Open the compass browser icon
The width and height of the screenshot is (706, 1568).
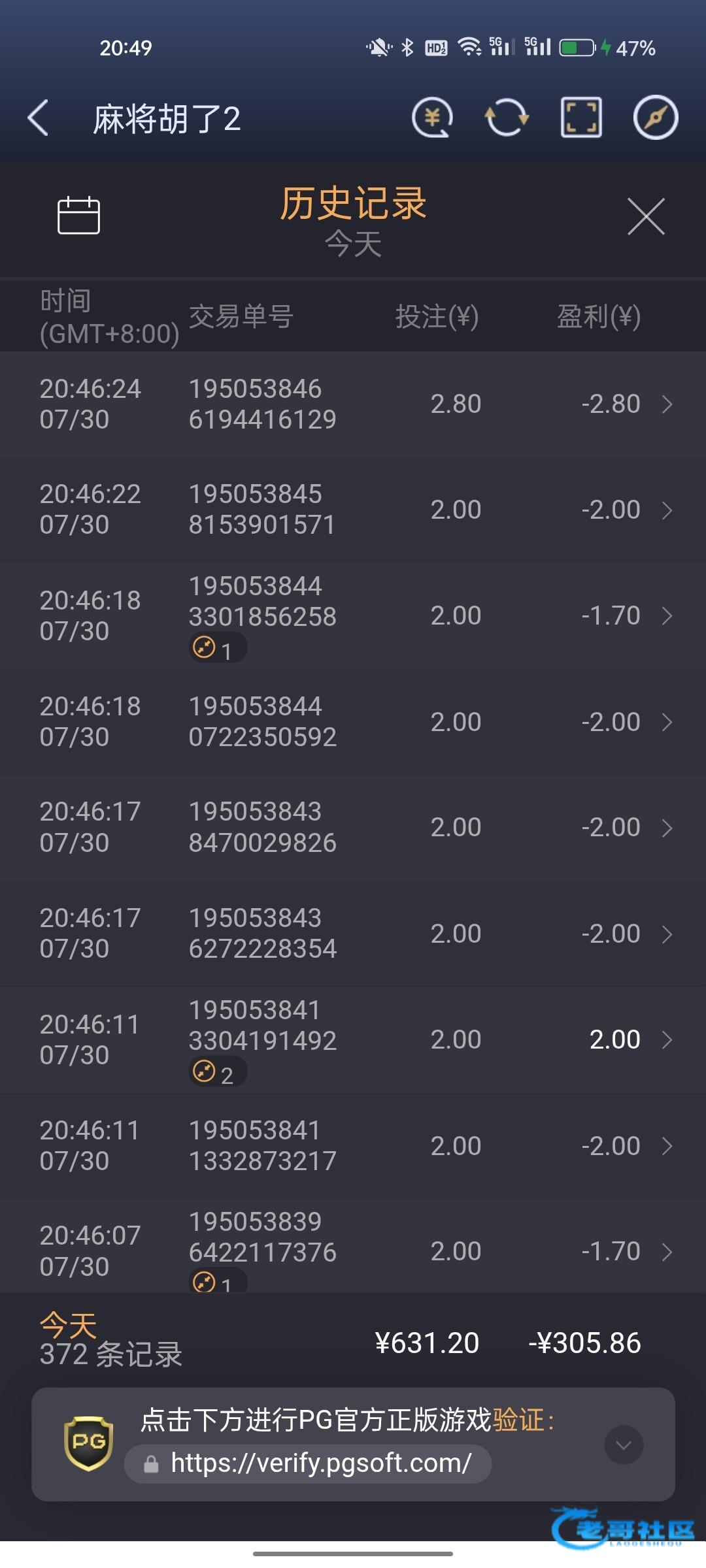656,118
